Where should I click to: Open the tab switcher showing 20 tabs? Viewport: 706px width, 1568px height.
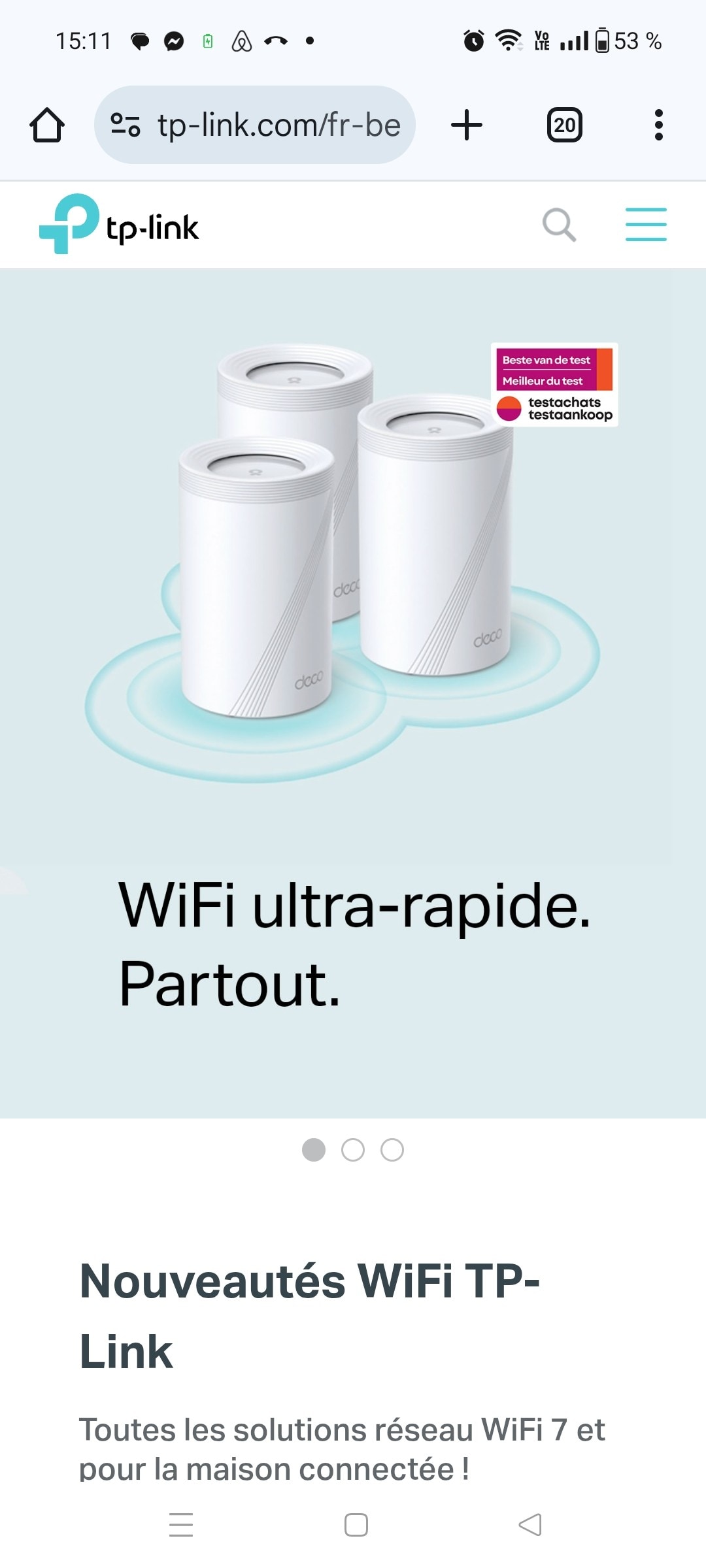pyautogui.click(x=564, y=125)
